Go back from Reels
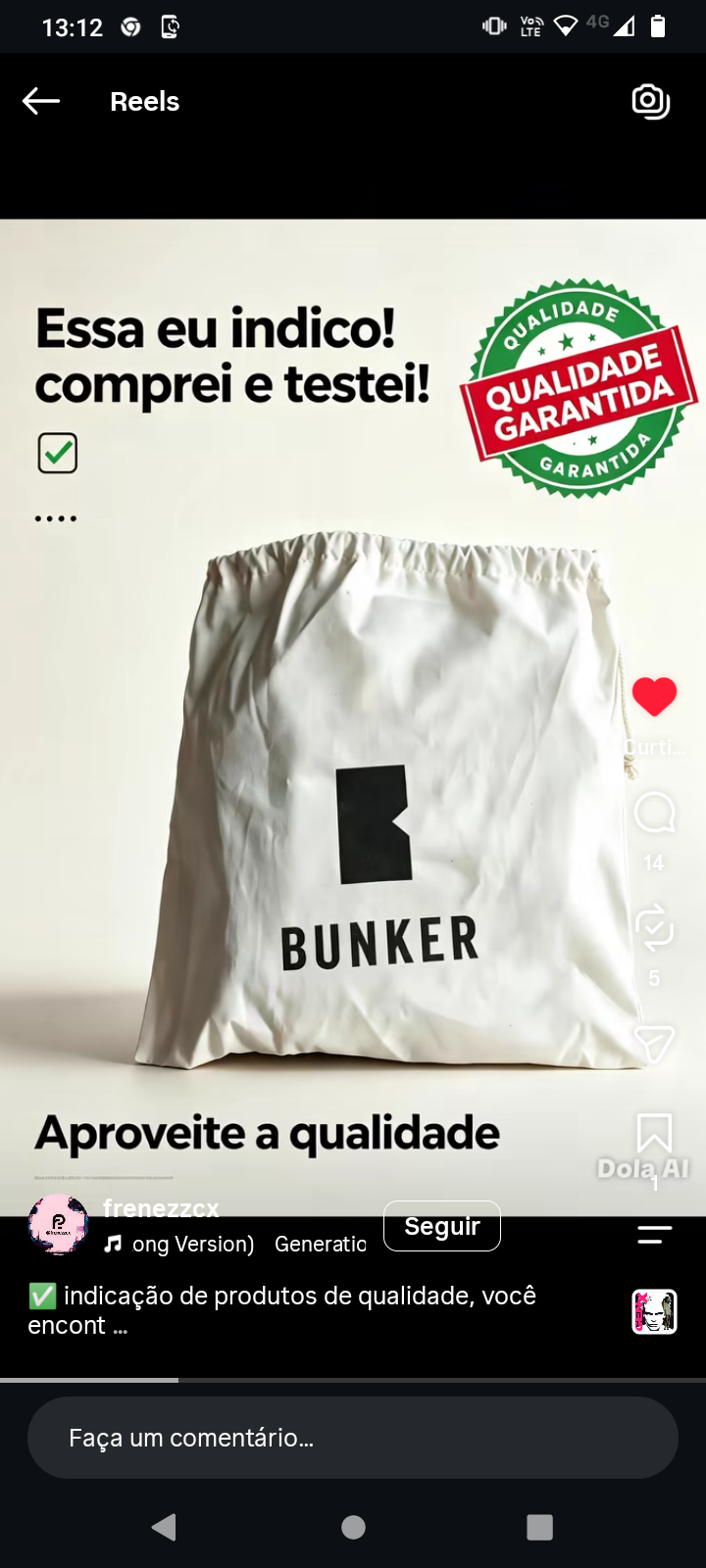Image resolution: width=706 pixels, height=1568 pixels. pos(41,101)
